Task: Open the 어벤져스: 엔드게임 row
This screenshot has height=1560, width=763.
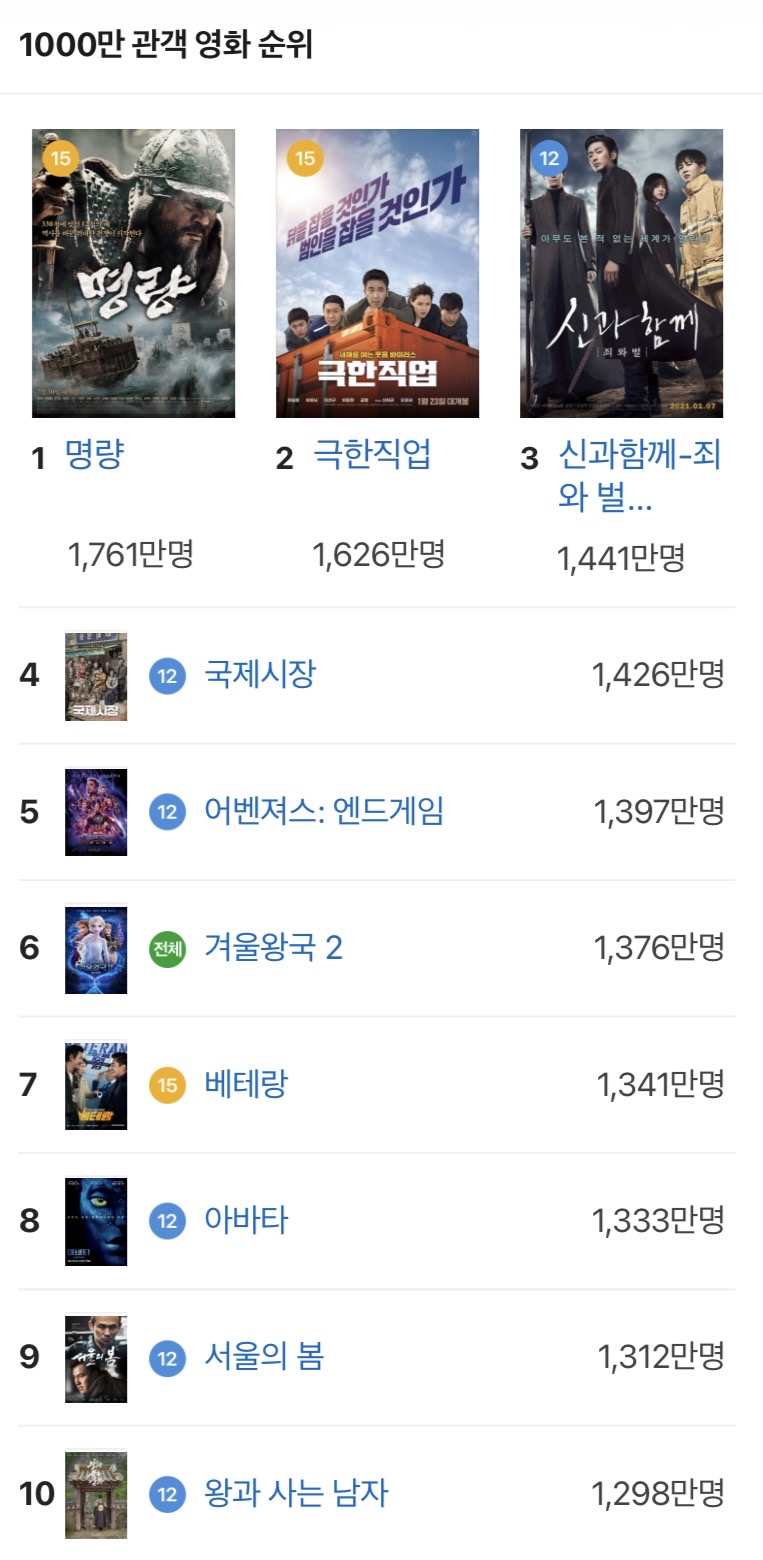Action: [377, 812]
